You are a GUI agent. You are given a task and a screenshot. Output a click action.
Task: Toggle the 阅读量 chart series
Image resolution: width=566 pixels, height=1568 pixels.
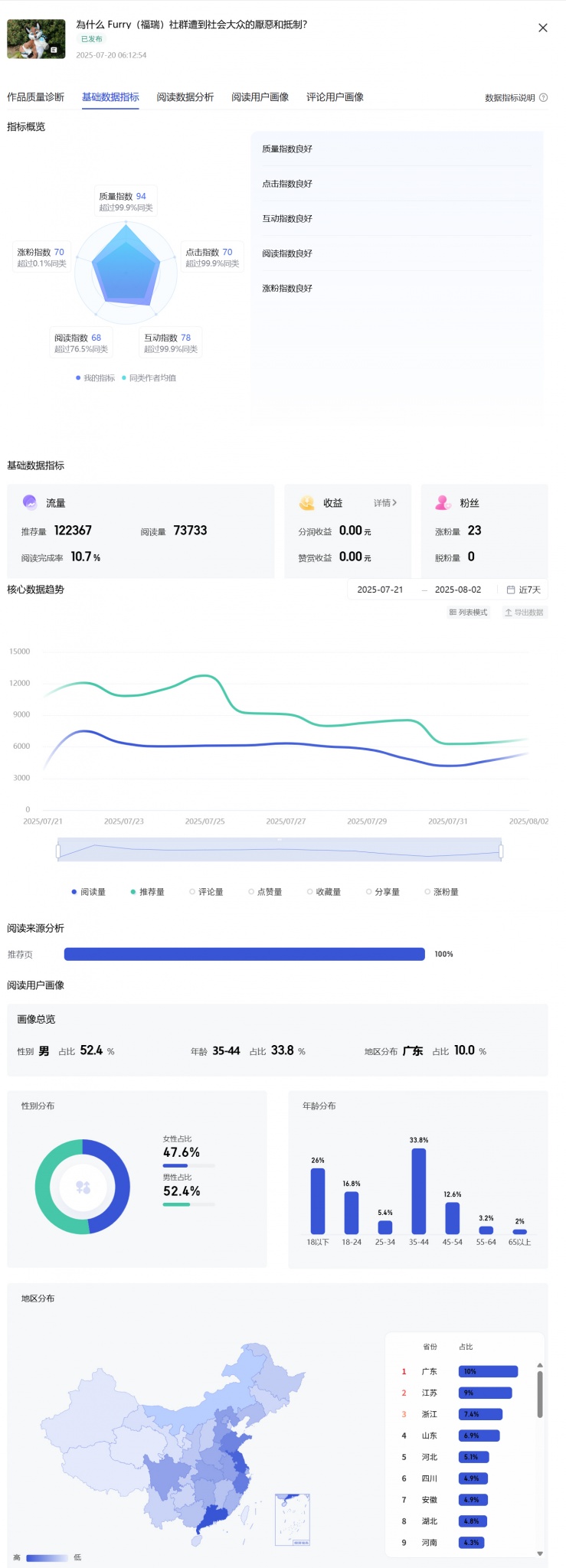tap(89, 892)
